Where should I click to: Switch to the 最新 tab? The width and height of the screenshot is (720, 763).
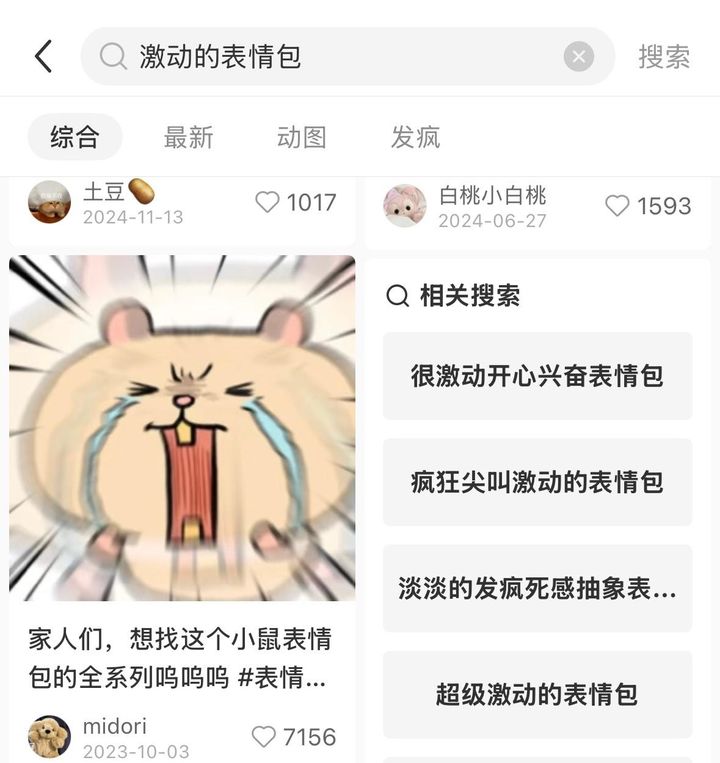pyautogui.click(x=188, y=137)
